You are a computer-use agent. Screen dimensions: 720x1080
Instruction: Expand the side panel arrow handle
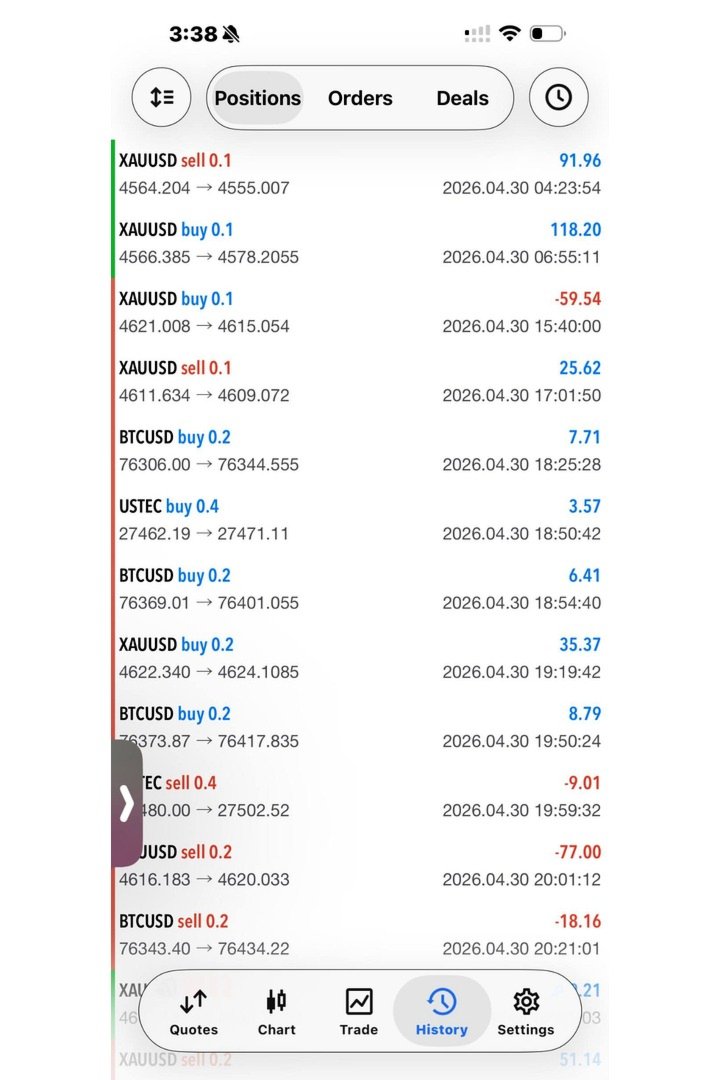coord(127,803)
